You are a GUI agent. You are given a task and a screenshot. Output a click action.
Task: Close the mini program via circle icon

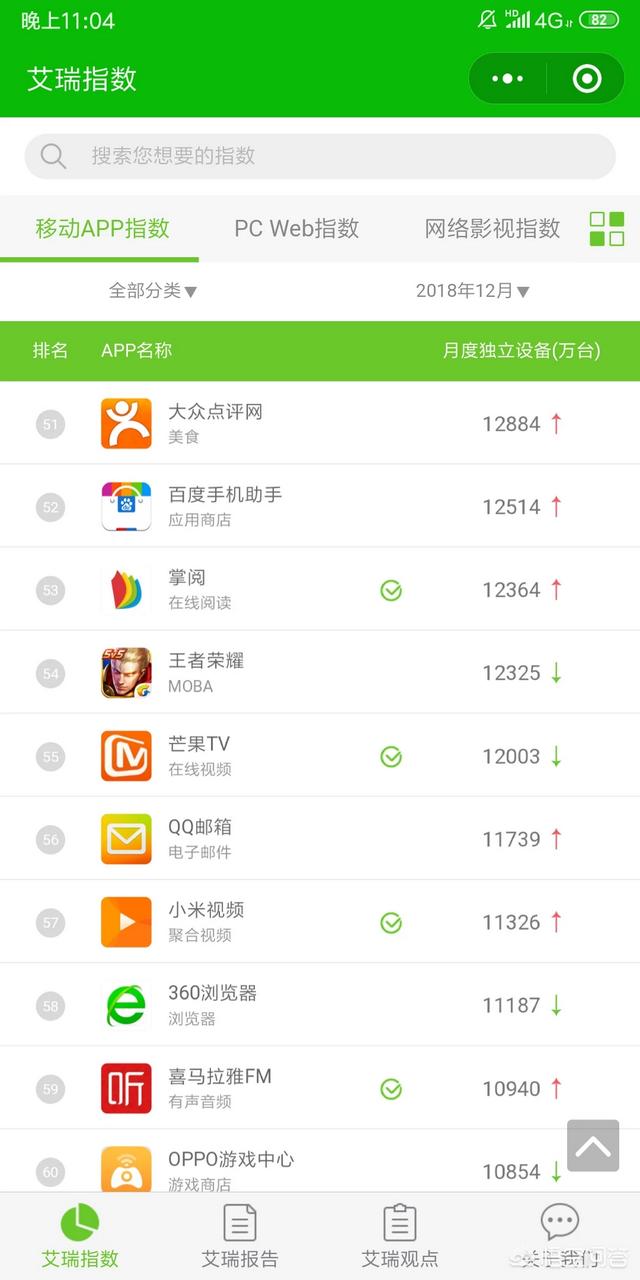tap(587, 79)
